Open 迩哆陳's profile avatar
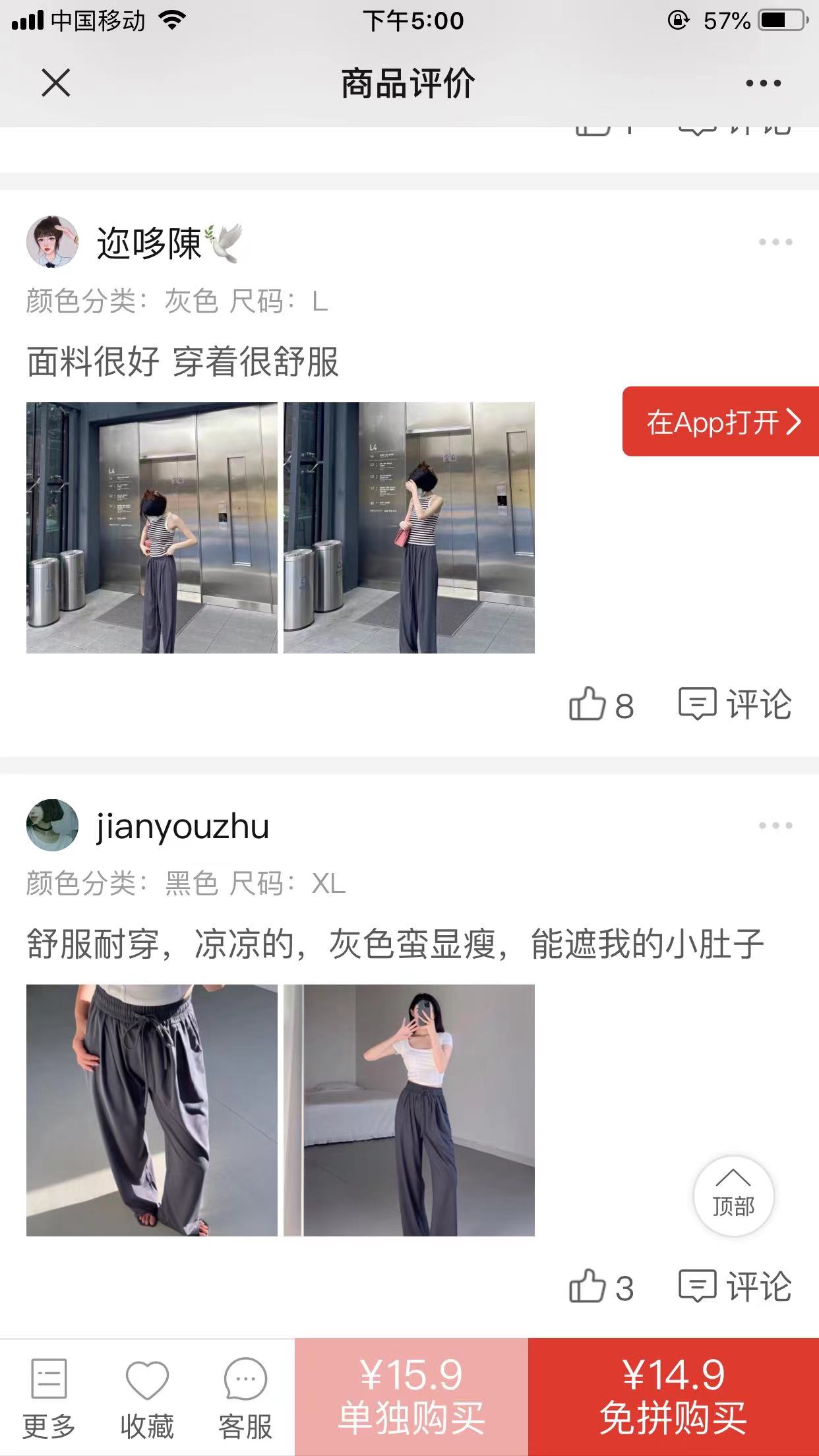The width and height of the screenshot is (819, 1456). [x=52, y=241]
